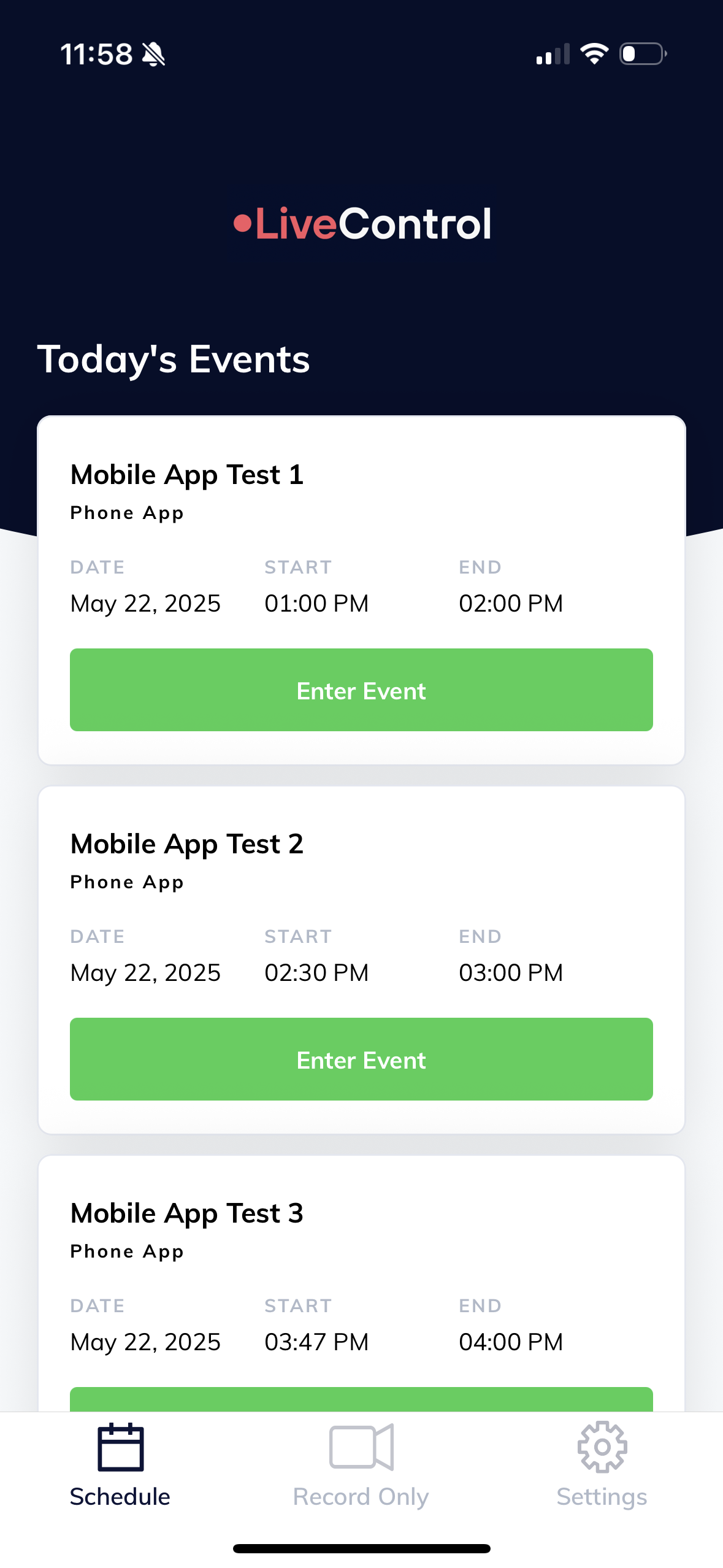
Task: Enter the Mobile App Test 2 event
Action: coord(361,1059)
